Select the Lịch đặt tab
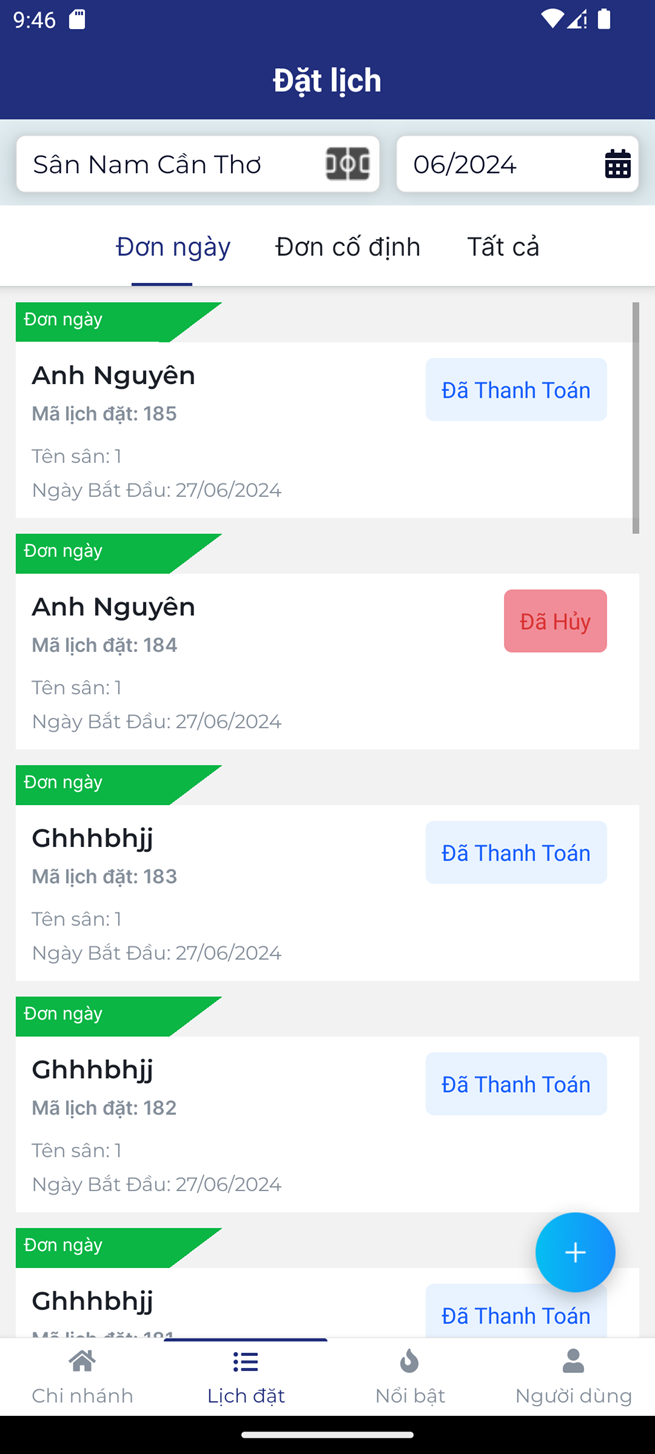 [246, 1377]
